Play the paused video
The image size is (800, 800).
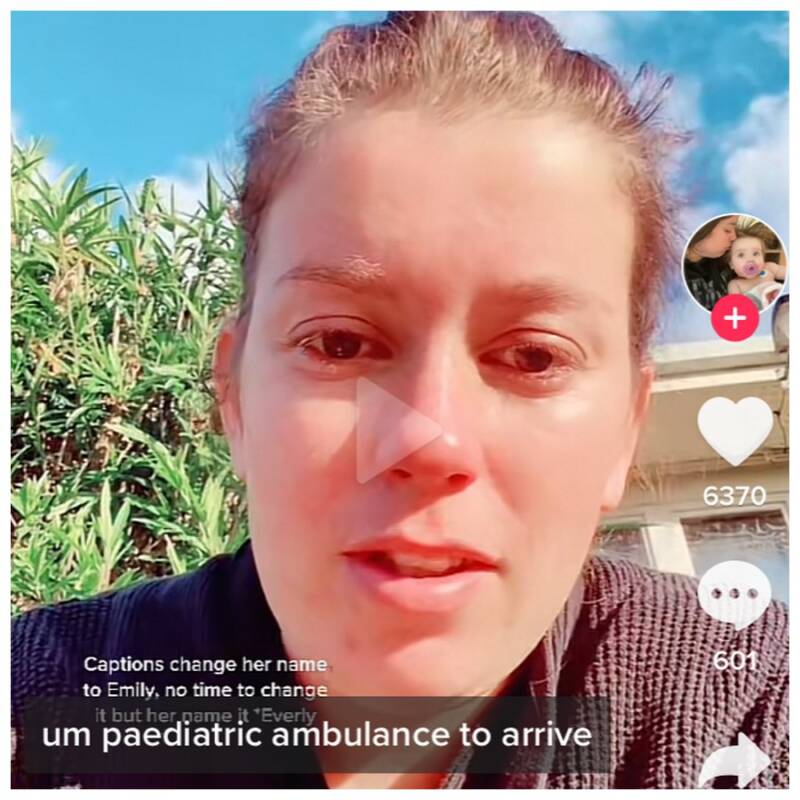click(395, 430)
